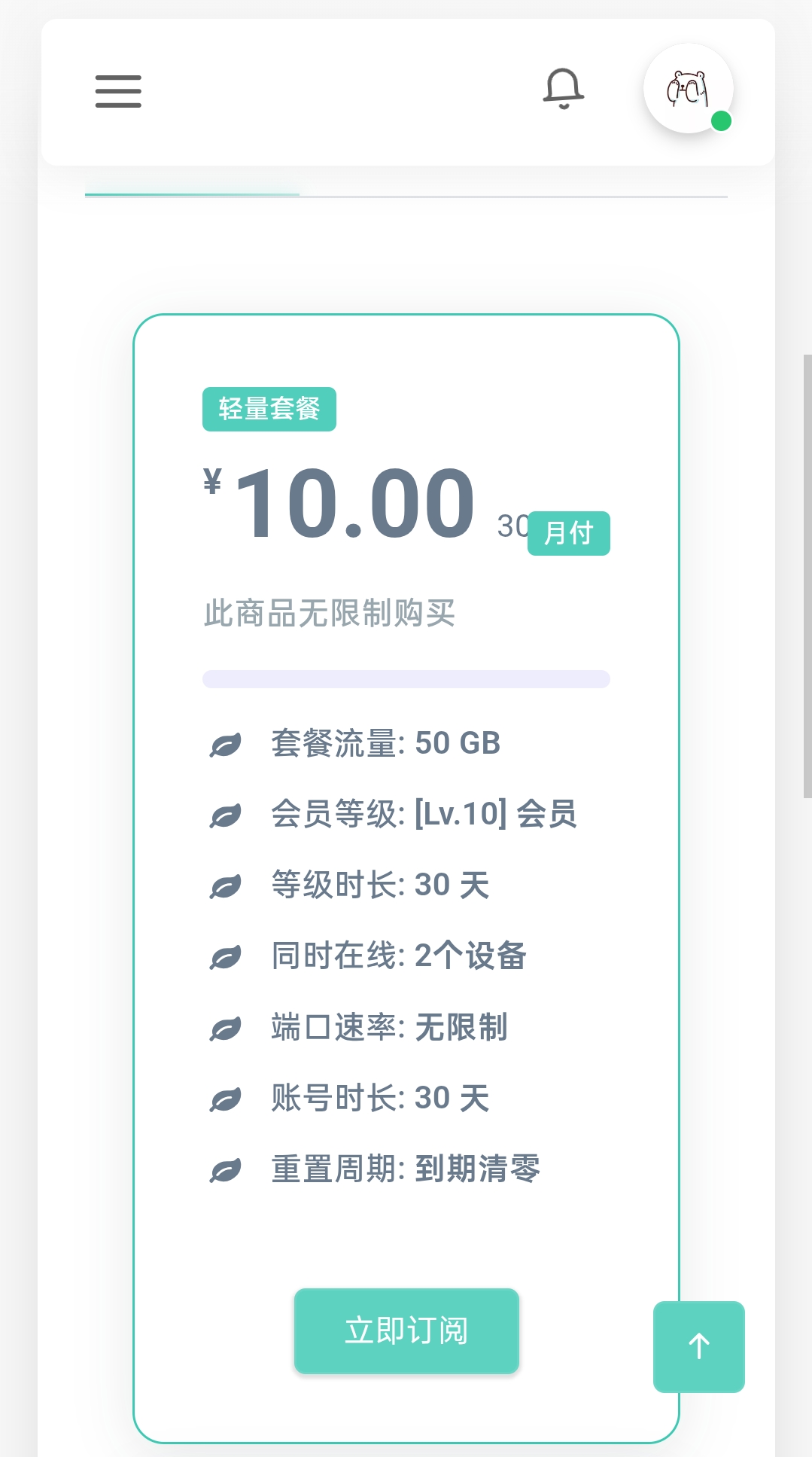Toggle the 轻量套餐 plan badge
This screenshot has width=812, height=1457.
click(269, 410)
